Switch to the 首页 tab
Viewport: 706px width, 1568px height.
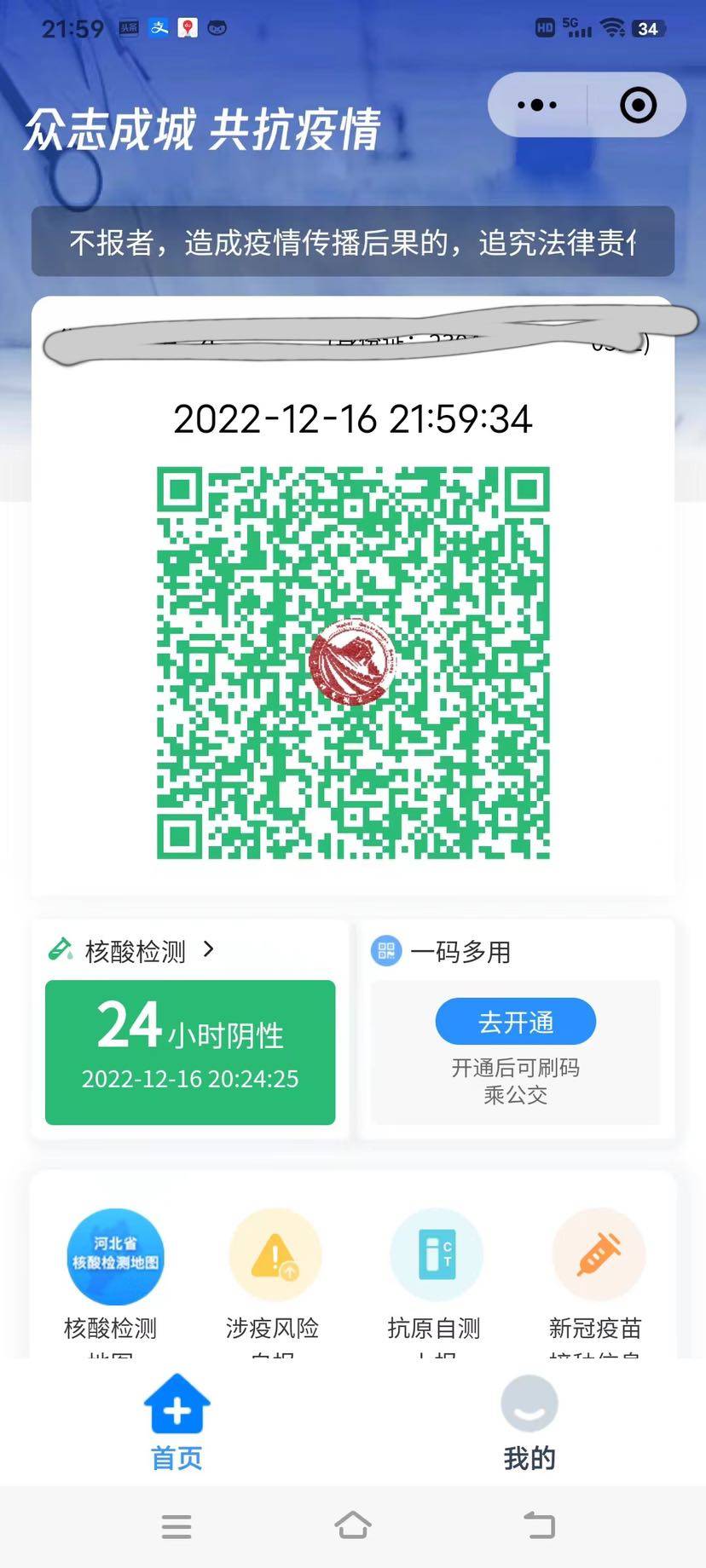click(176, 1423)
